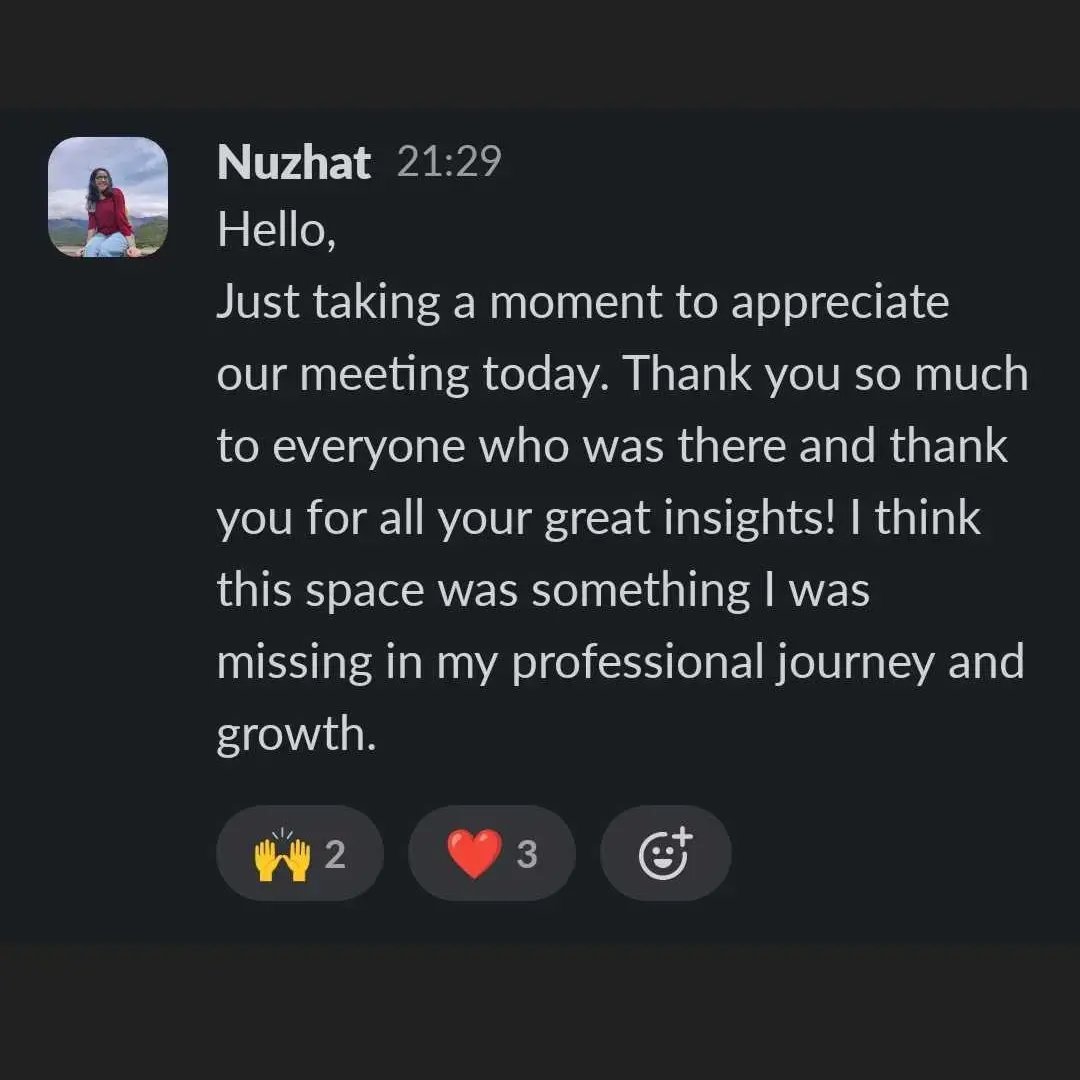Screen dimensions: 1080x1080
Task: Tap the raised hands reaction chip
Action: pyautogui.click(x=299, y=854)
